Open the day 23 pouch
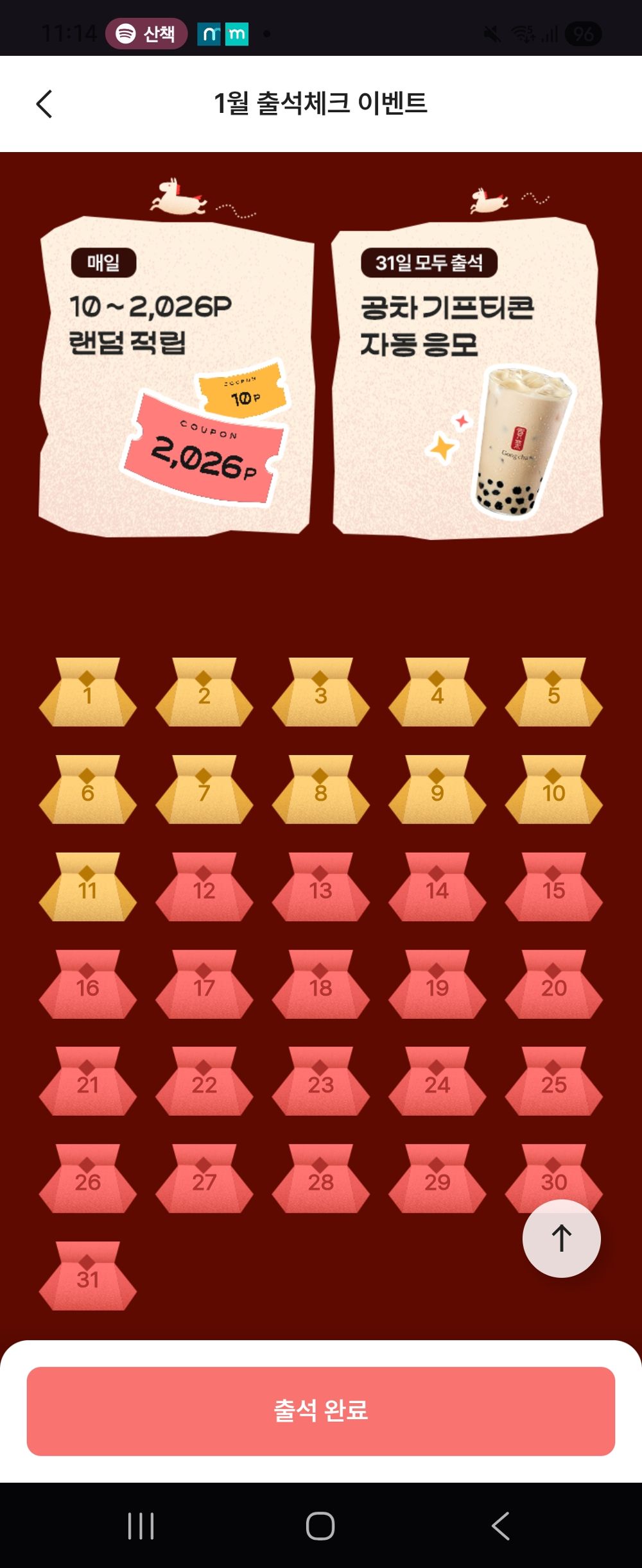Image resolution: width=642 pixels, height=1568 pixels. tap(320, 1083)
